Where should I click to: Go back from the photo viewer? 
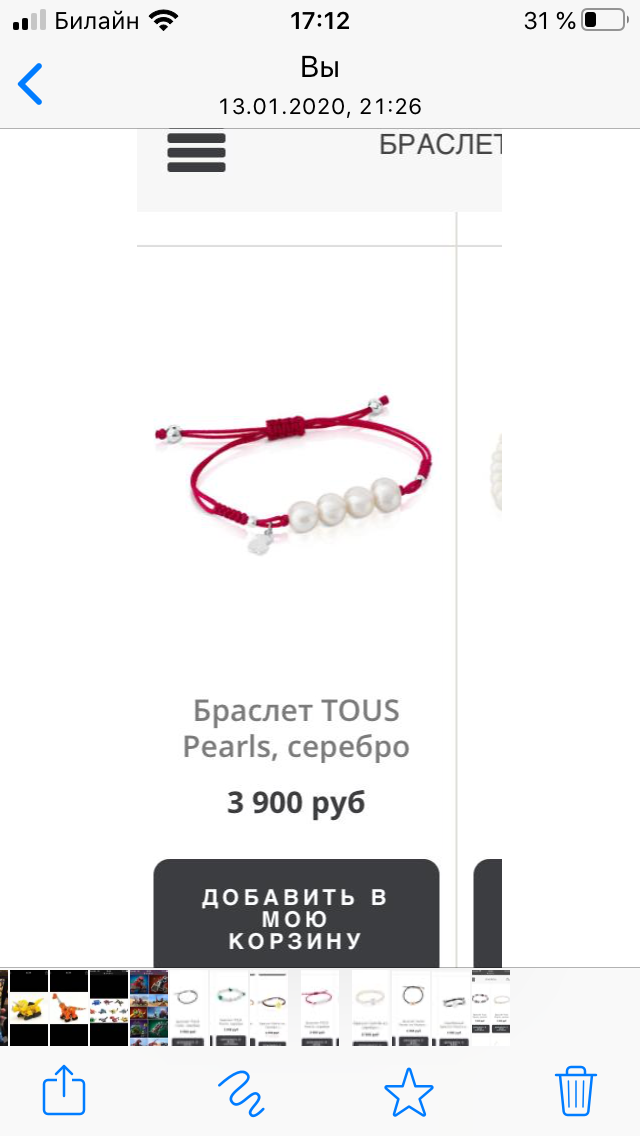tap(31, 84)
